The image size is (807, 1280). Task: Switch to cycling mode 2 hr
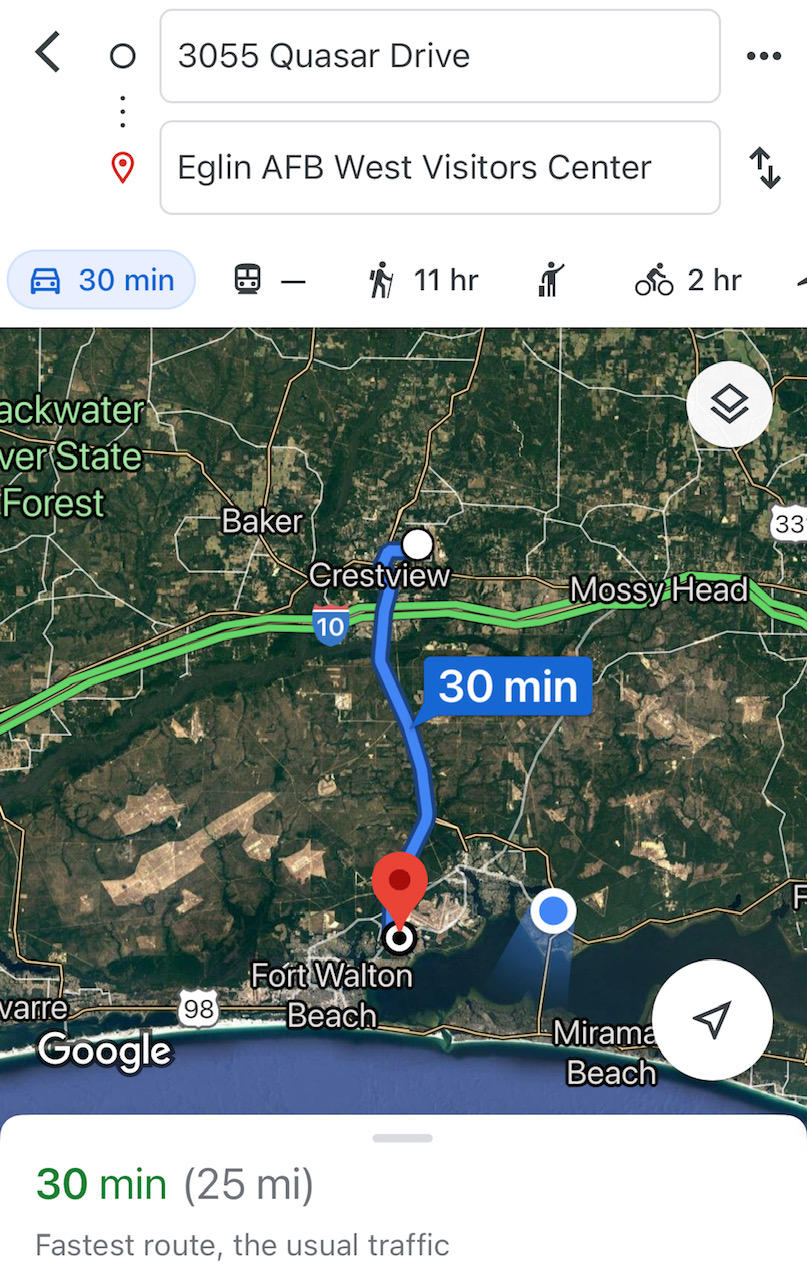688,280
